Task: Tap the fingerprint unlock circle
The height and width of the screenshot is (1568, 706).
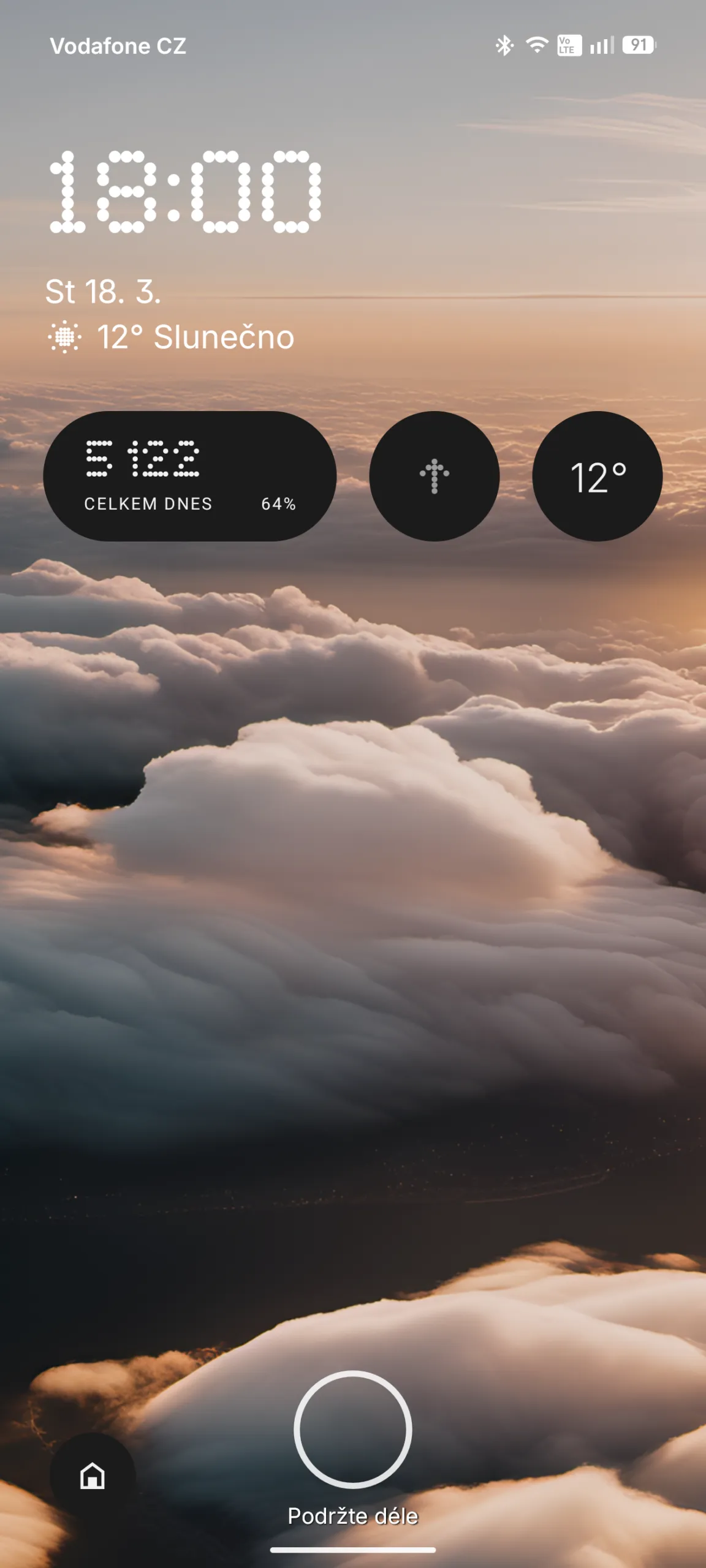Action: (x=352, y=1429)
